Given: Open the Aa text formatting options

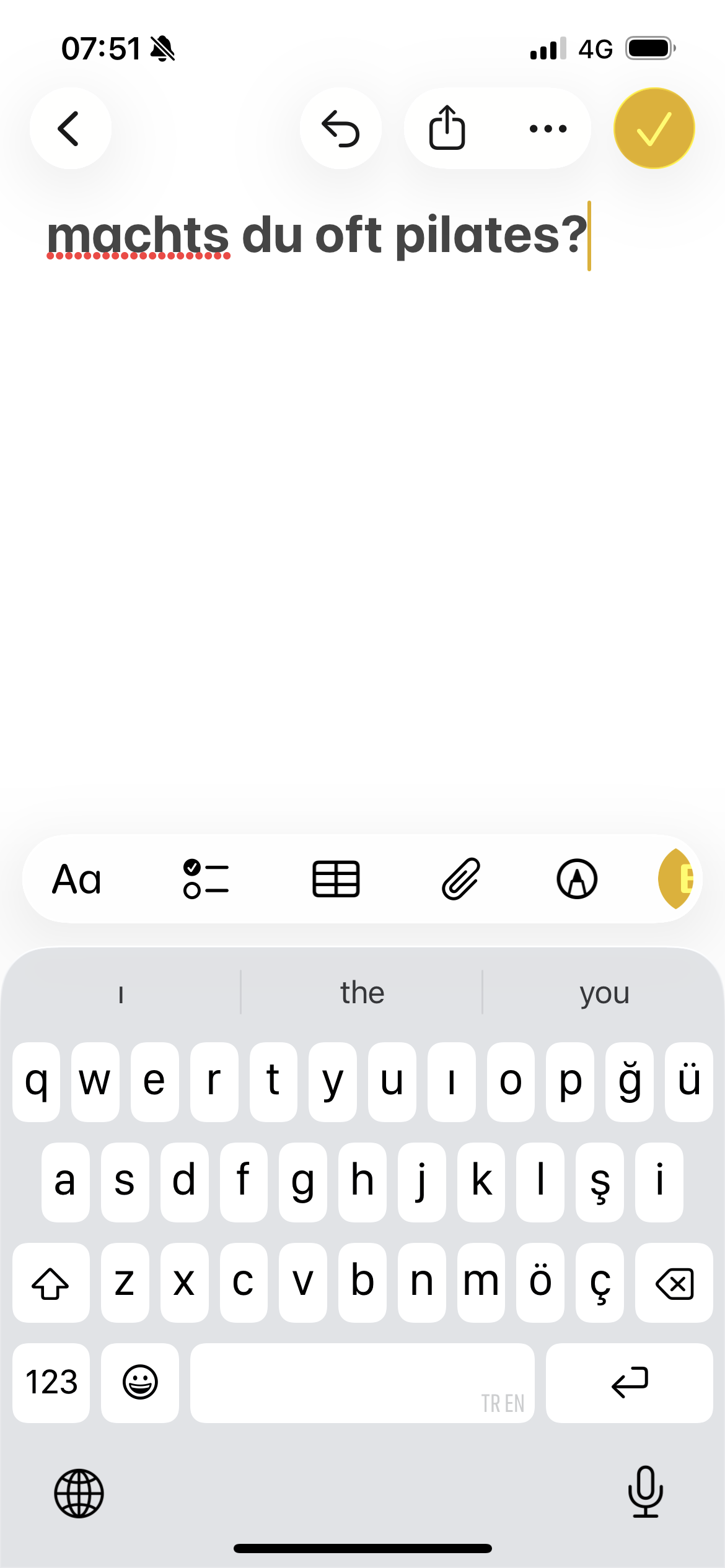Looking at the screenshot, I should 76,879.
